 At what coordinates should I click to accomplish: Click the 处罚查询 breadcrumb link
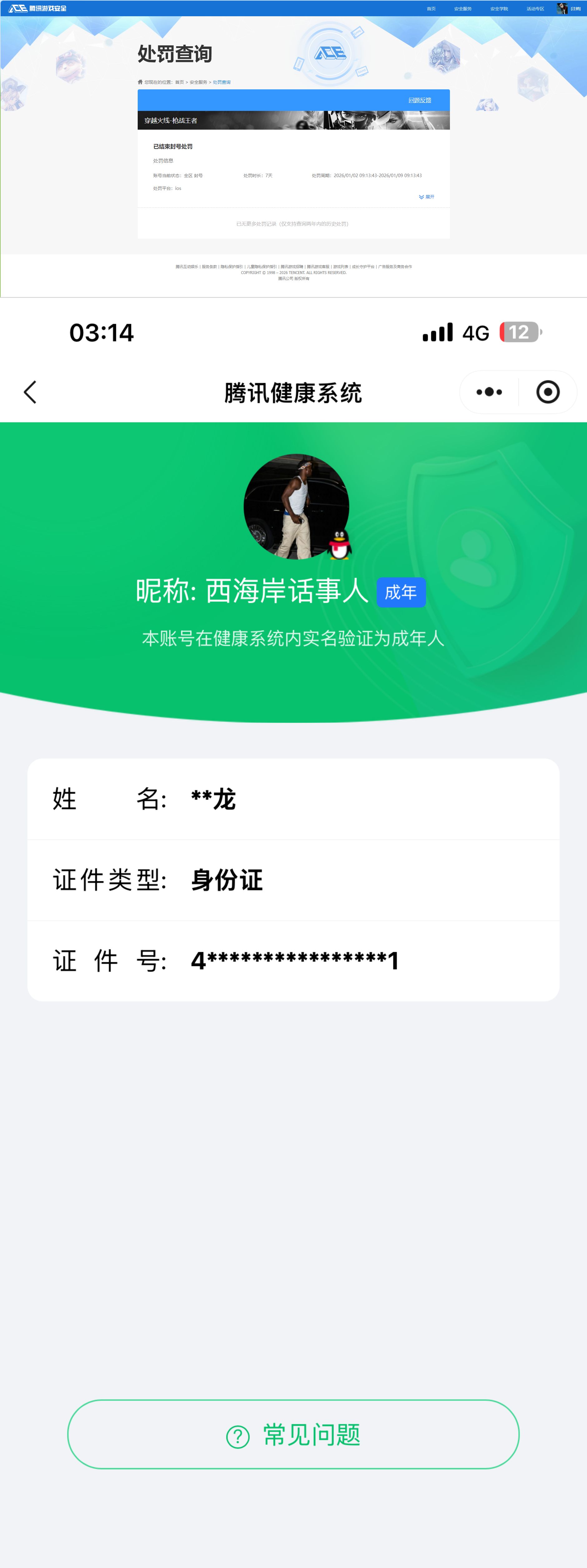coord(221,82)
